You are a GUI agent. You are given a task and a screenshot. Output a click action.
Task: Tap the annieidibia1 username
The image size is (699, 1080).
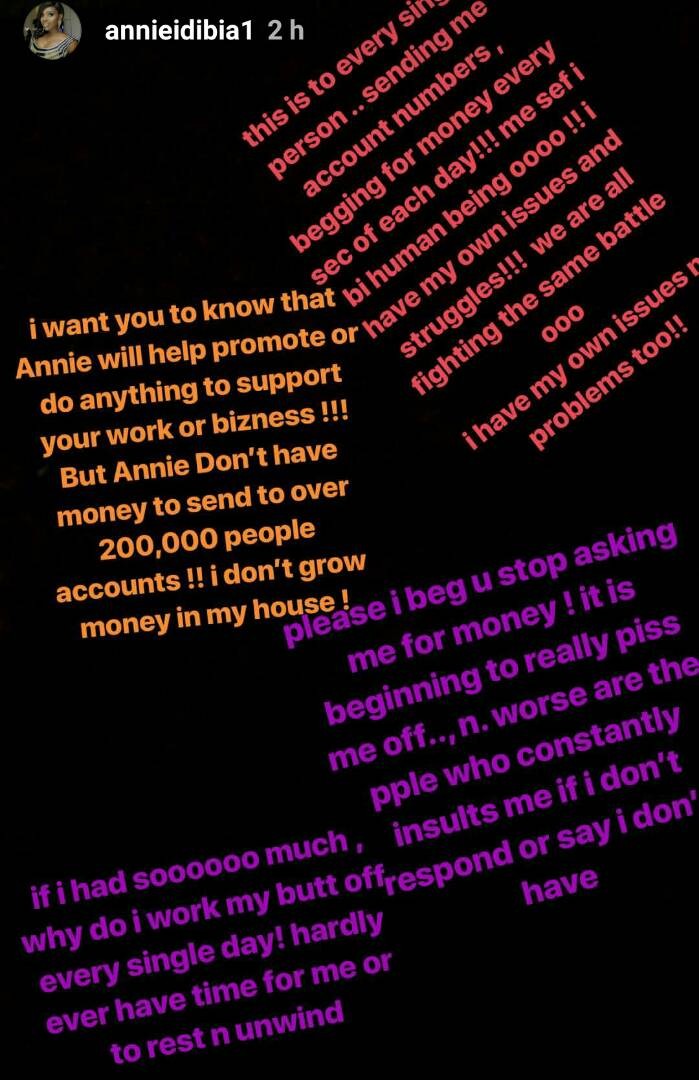coord(180,31)
